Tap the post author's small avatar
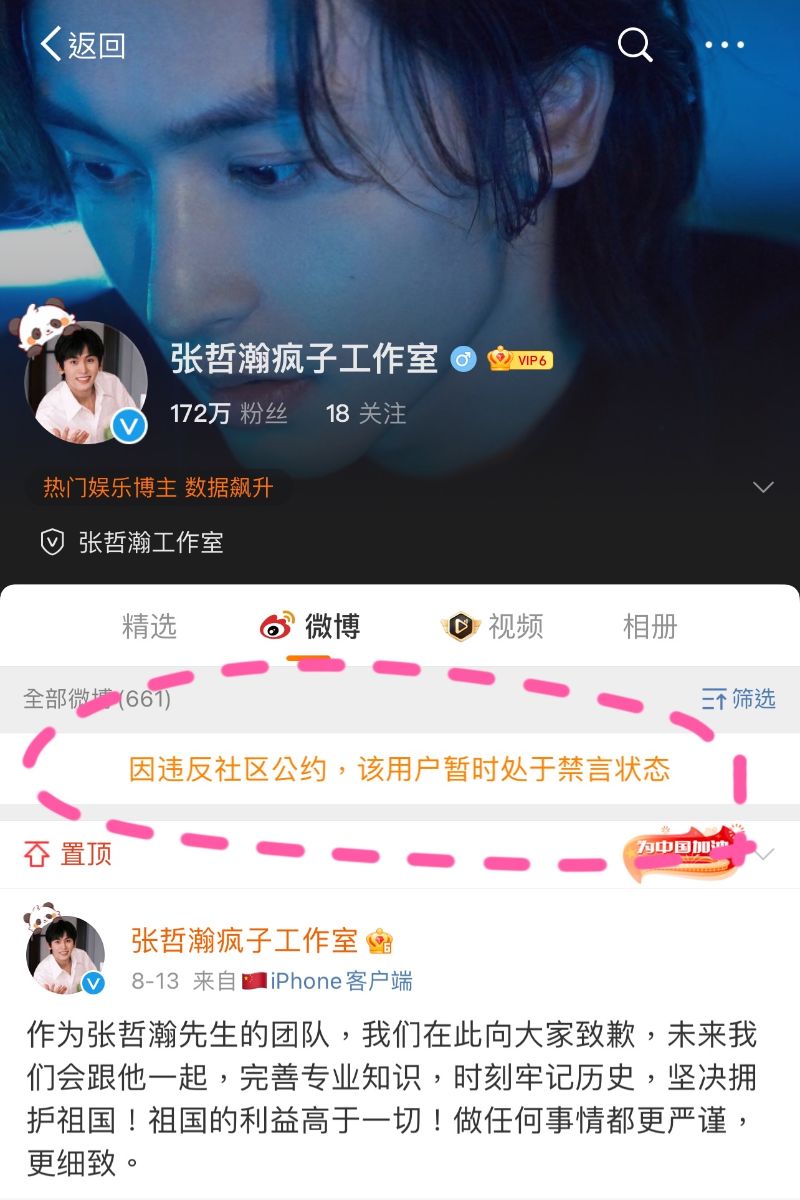The width and height of the screenshot is (800, 1200). [x=66, y=955]
